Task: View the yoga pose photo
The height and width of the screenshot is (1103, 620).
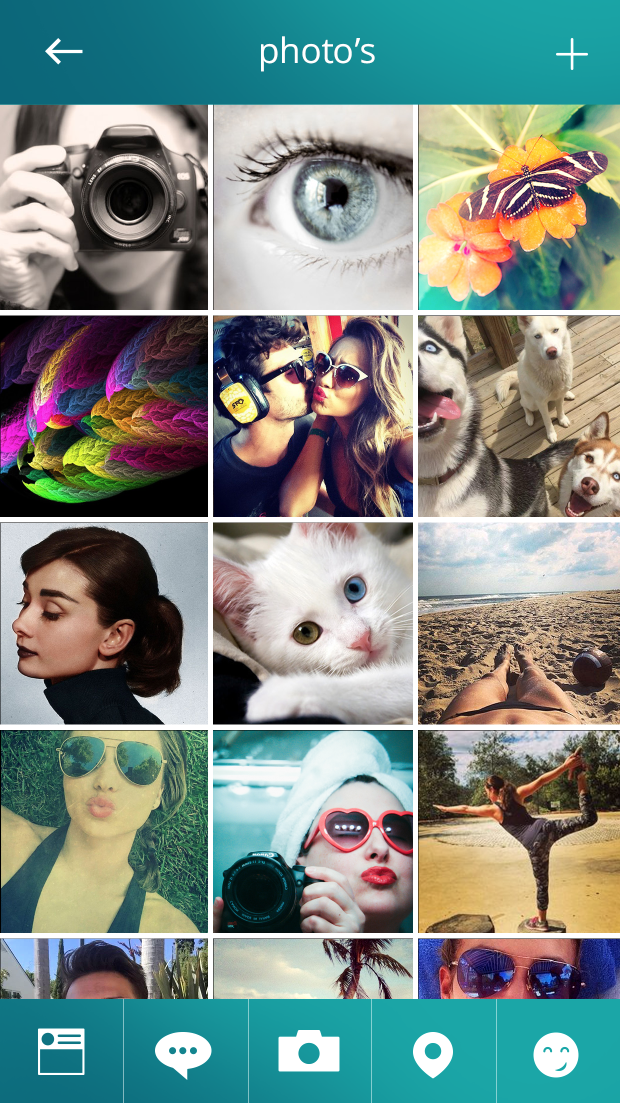Action: pos(519,831)
